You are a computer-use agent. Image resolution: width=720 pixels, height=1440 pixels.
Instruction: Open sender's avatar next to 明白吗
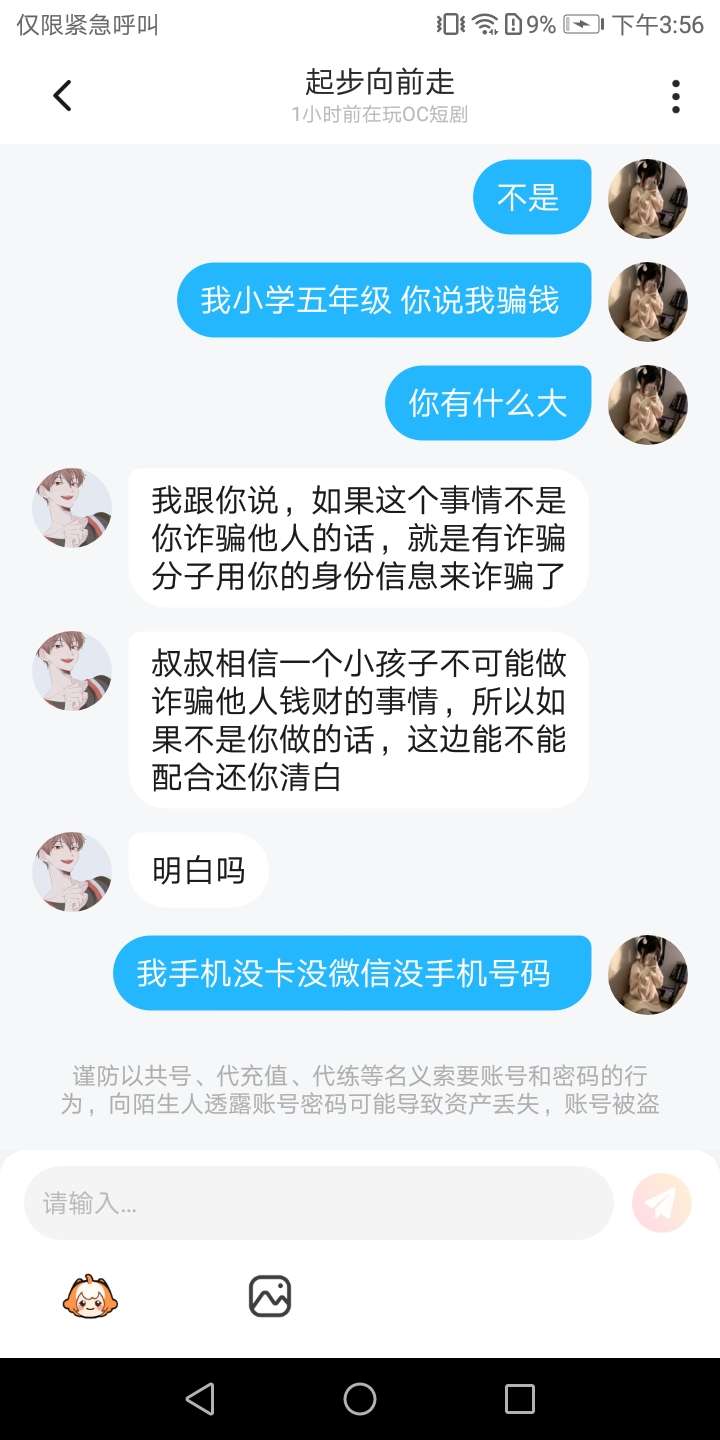pyautogui.click(x=72, y=871)
